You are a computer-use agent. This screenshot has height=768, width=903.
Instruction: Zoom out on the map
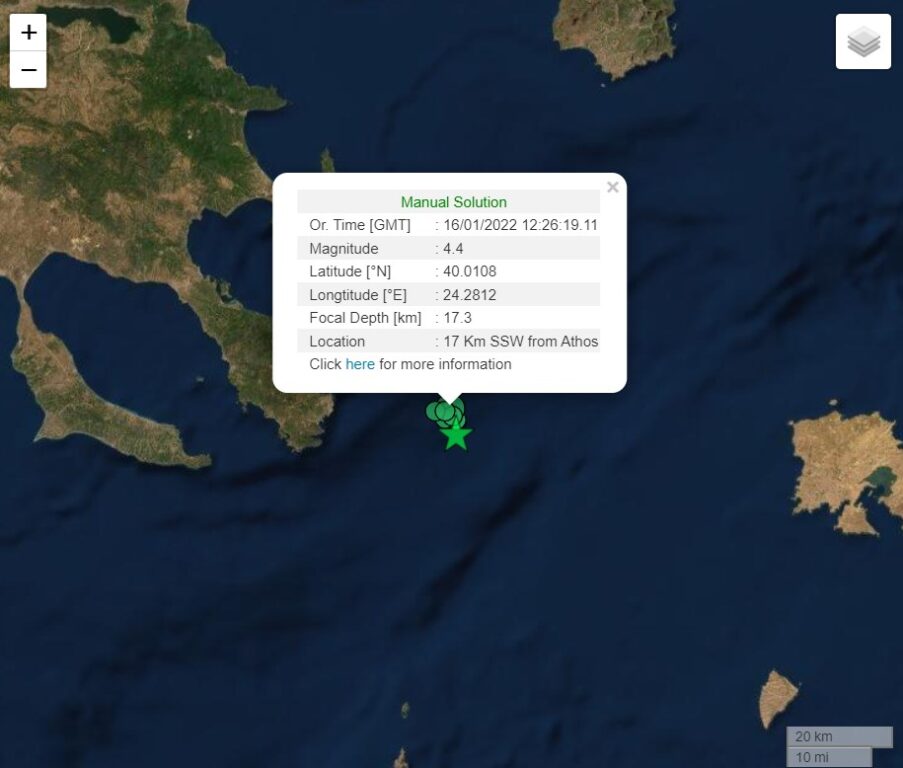[28, 70]
